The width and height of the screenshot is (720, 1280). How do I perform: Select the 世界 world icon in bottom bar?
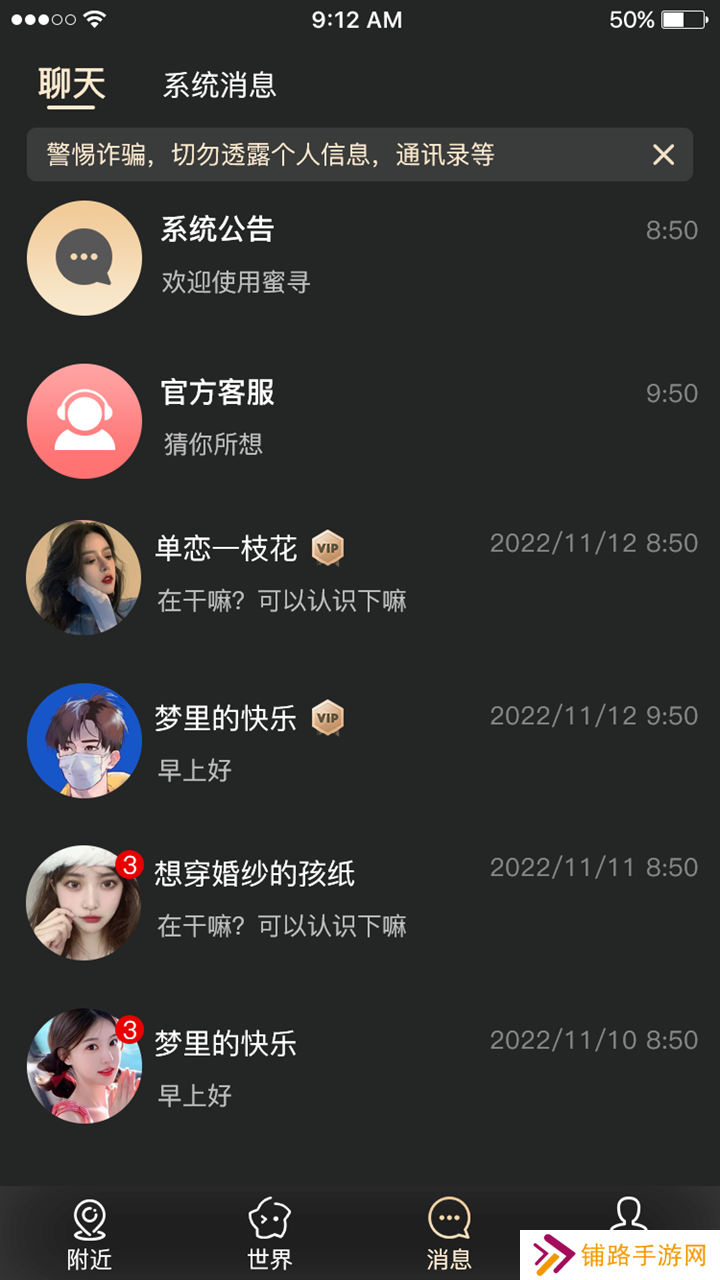[268, 1222]
